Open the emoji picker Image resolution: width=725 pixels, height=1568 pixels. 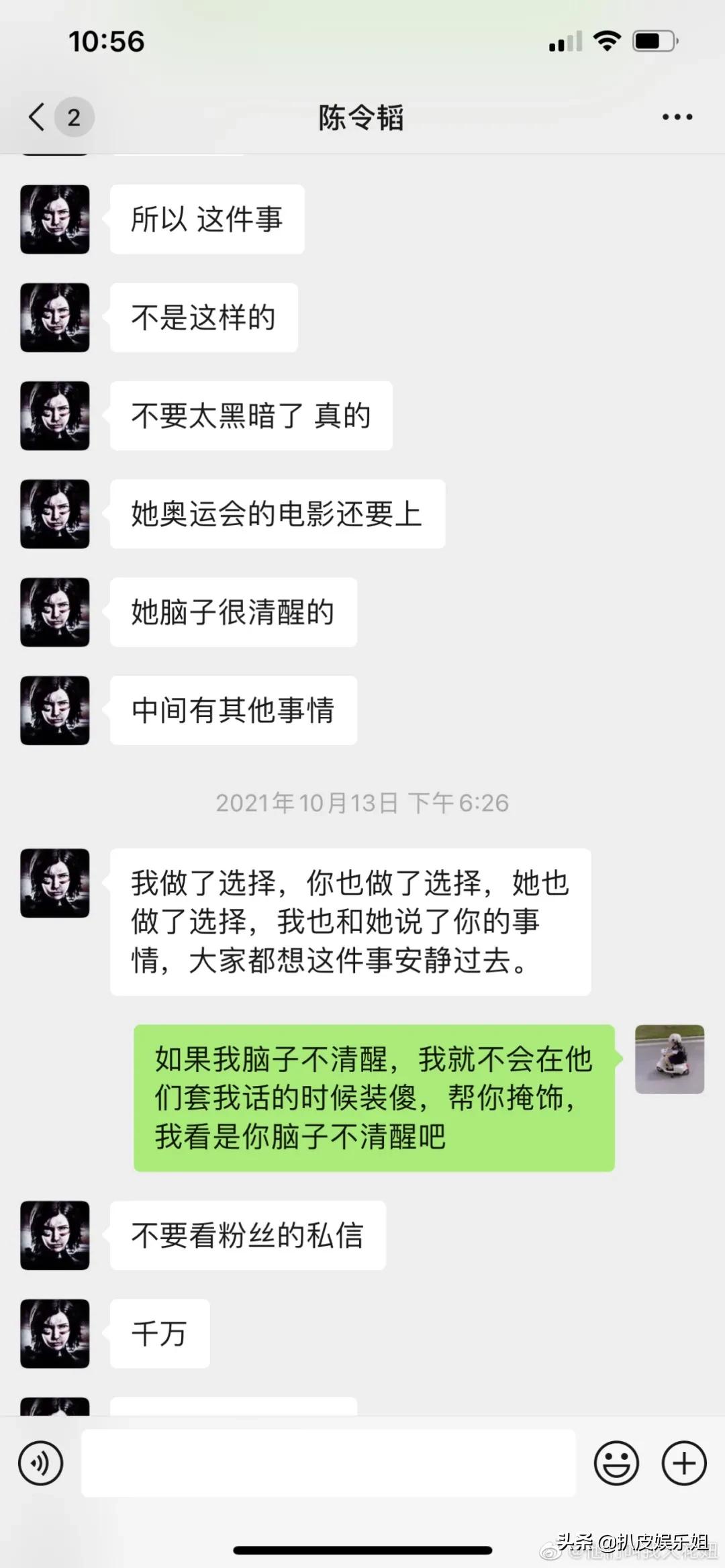[616, 1464]
